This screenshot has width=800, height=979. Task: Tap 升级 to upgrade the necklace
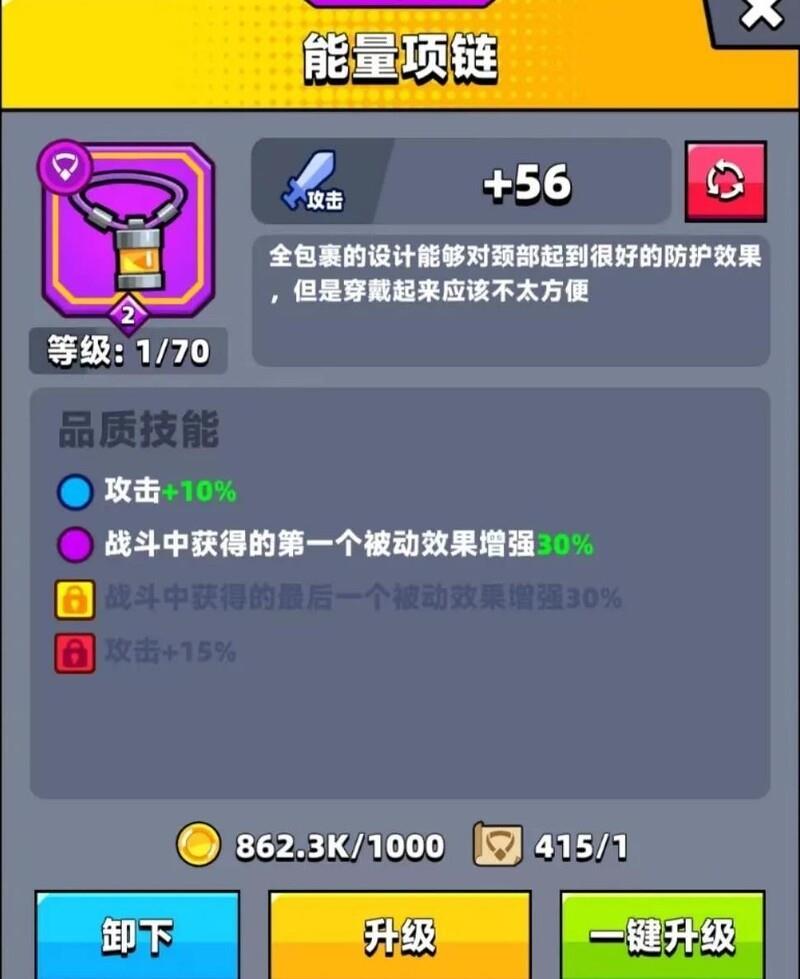(399, 936)
